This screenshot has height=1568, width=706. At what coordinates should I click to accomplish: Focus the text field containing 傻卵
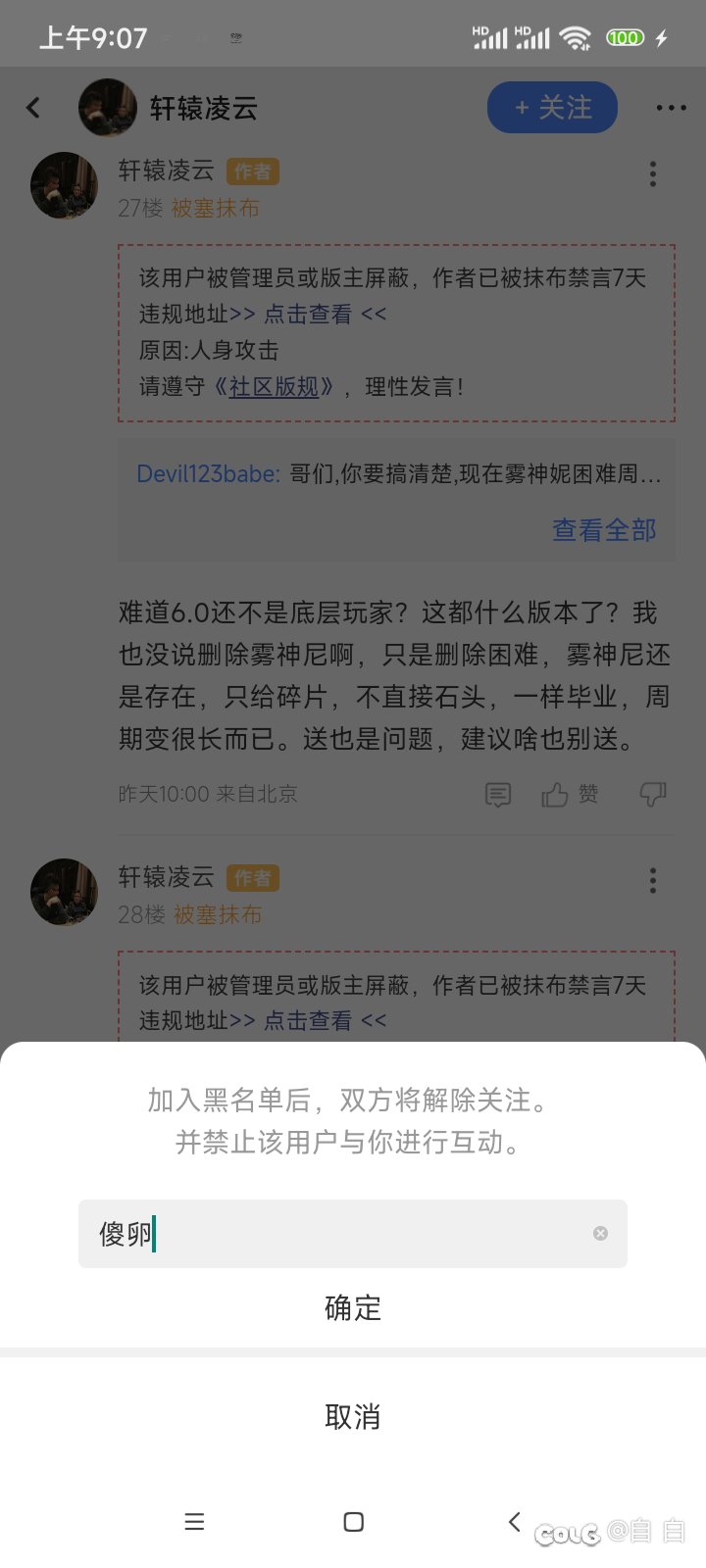tap(353, 1233)
